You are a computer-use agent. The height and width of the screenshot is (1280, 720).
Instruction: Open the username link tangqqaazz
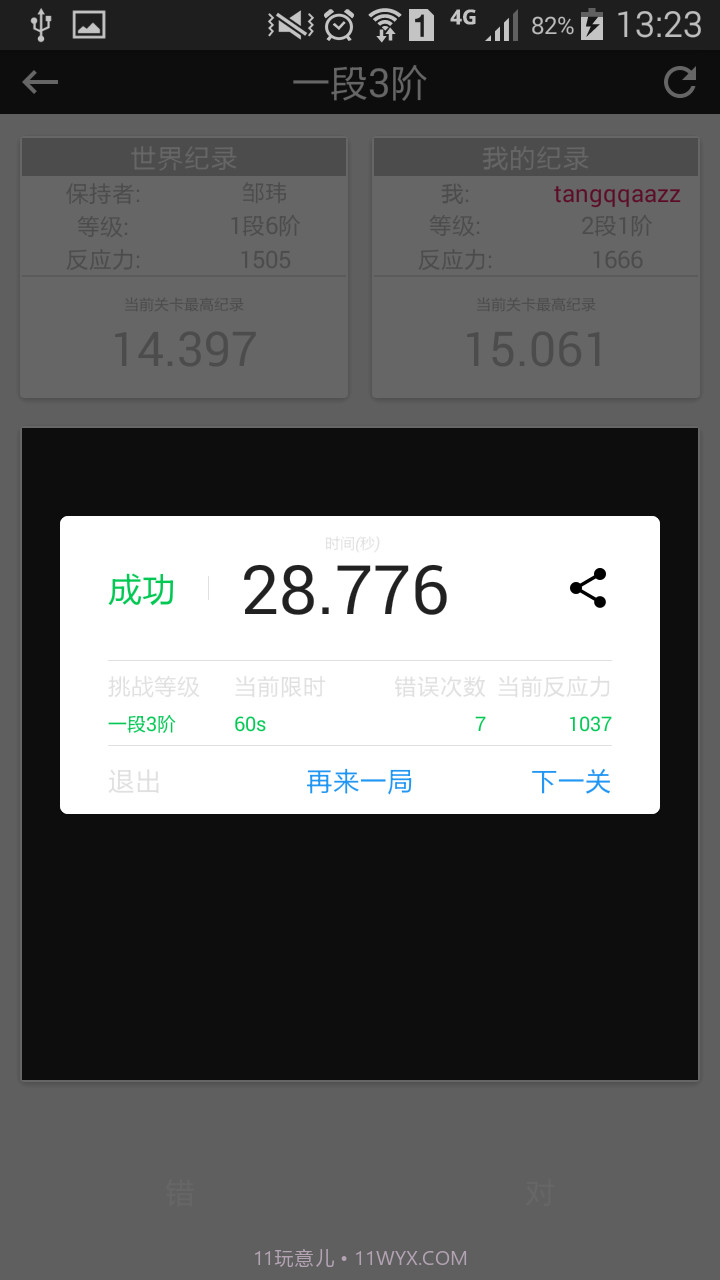(618, 194)
